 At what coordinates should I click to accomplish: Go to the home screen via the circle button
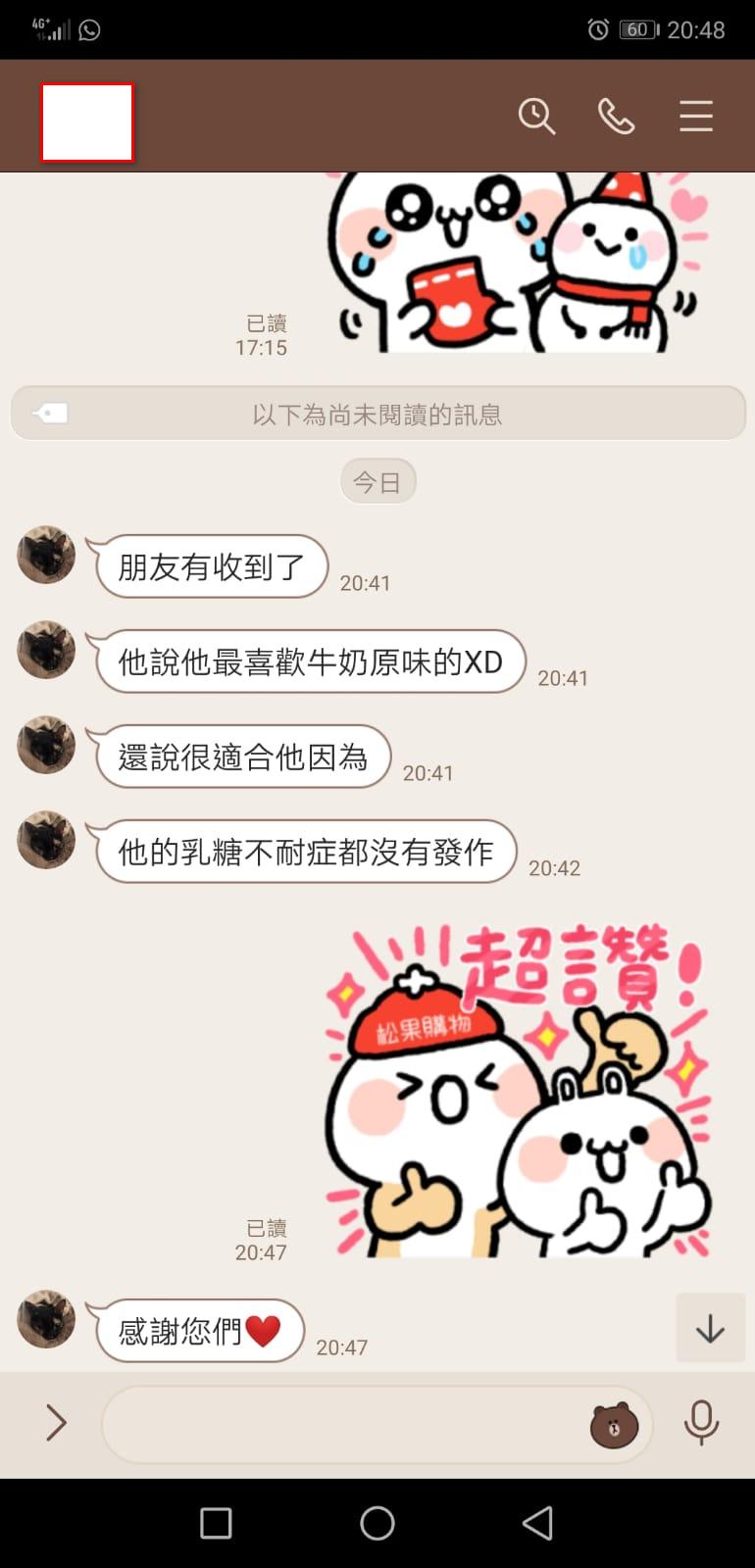(377, 1523)
